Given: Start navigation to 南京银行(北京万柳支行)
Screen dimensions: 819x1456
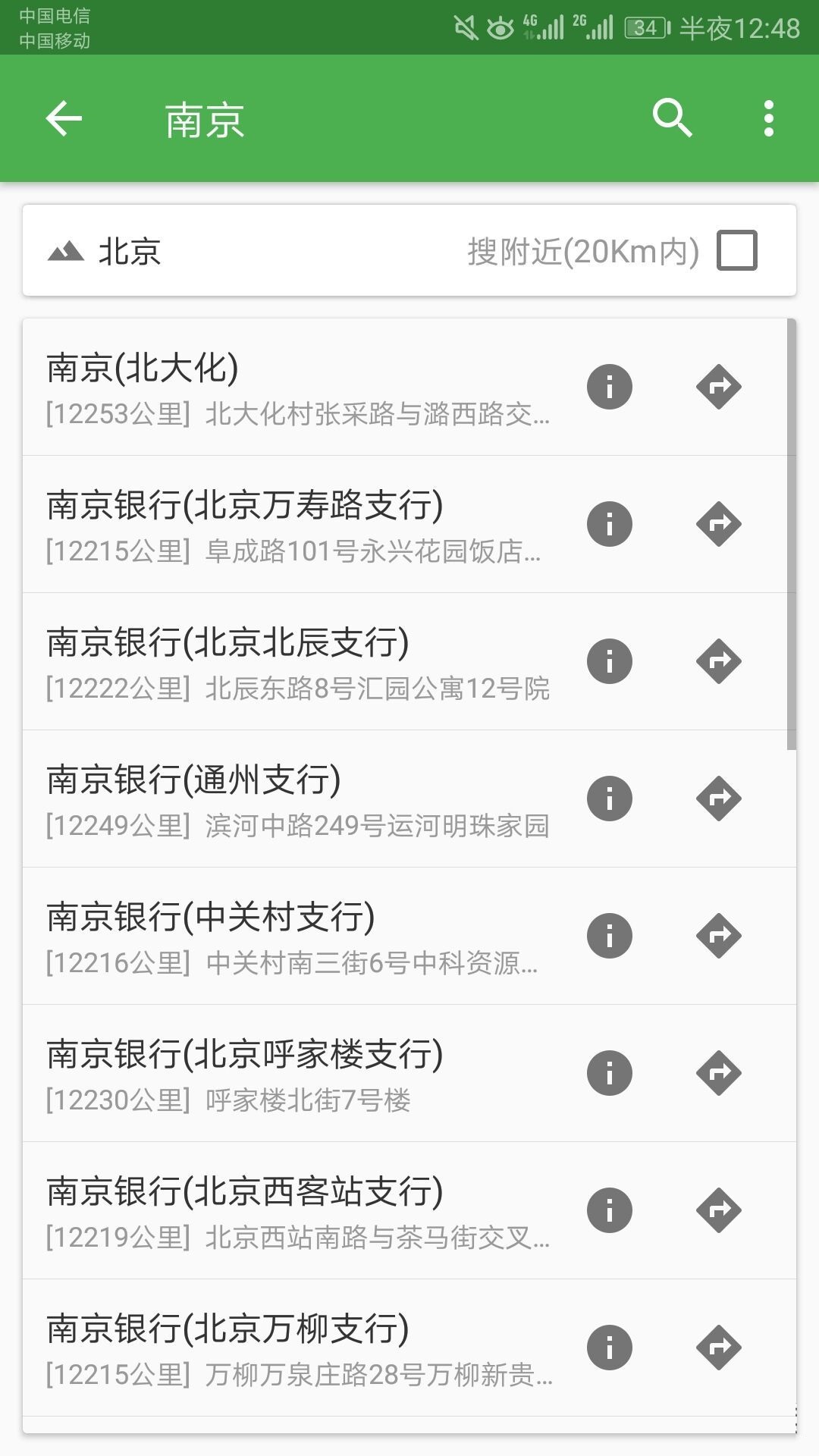Looking at the screenshot, I should click(719, 1347).
